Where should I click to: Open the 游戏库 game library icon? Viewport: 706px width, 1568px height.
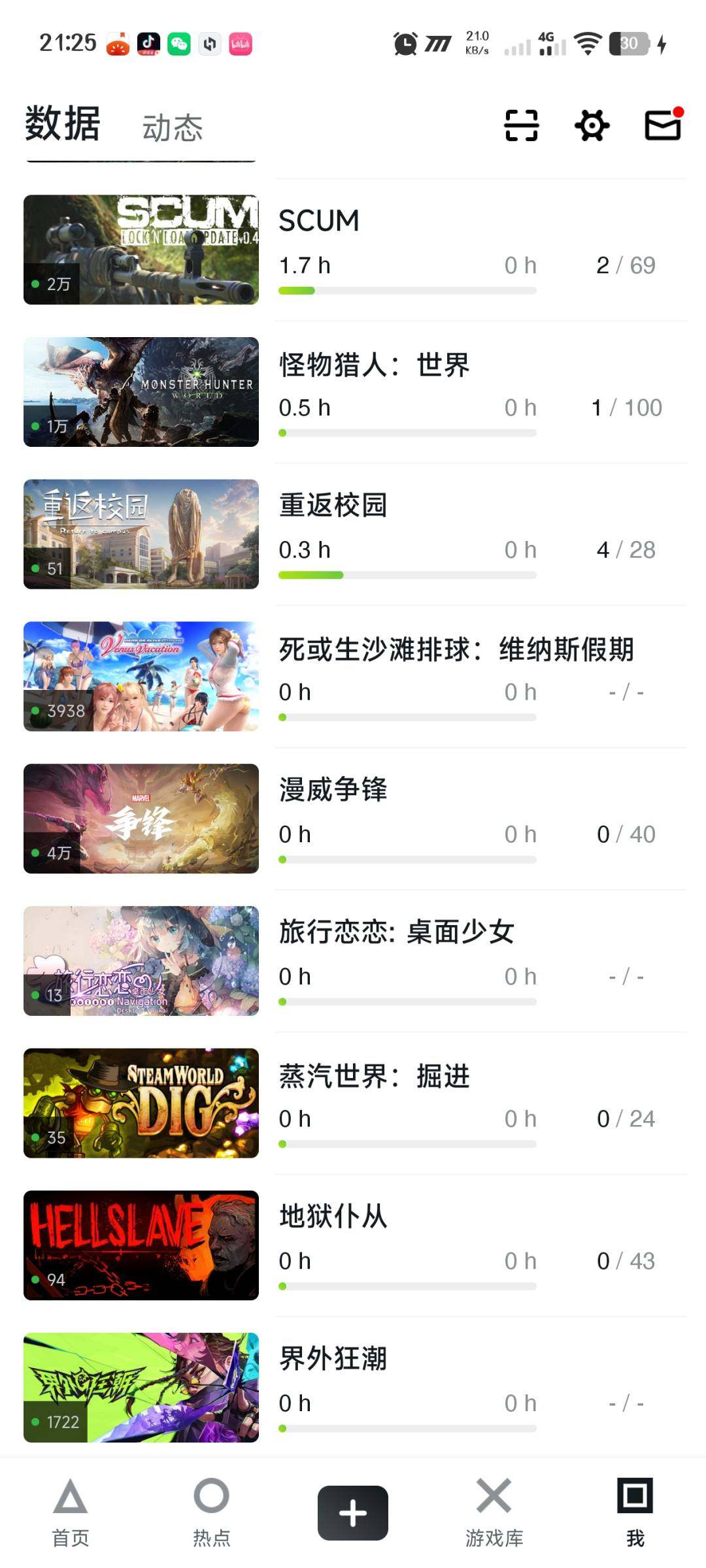coord(494,1516)
